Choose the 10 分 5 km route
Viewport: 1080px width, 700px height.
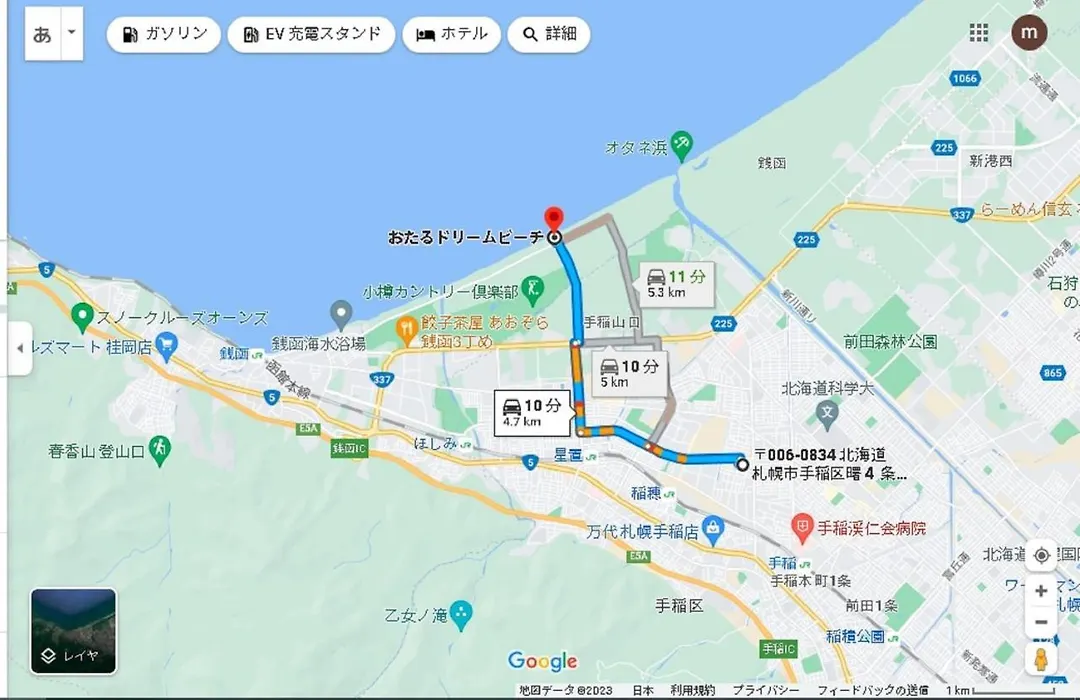click(x=629, y=373)
